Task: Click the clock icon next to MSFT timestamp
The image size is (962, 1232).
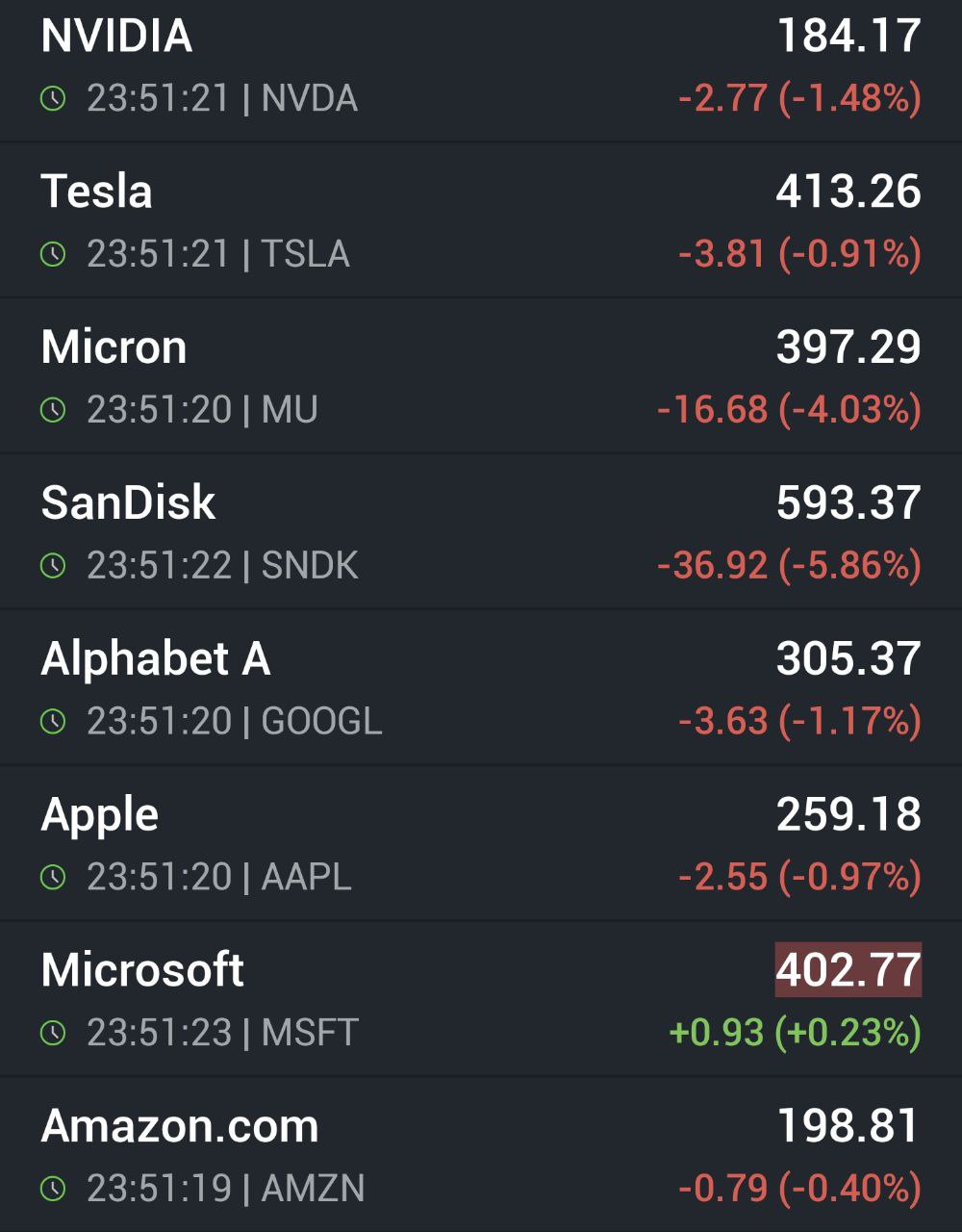Action: point(54,1033)
